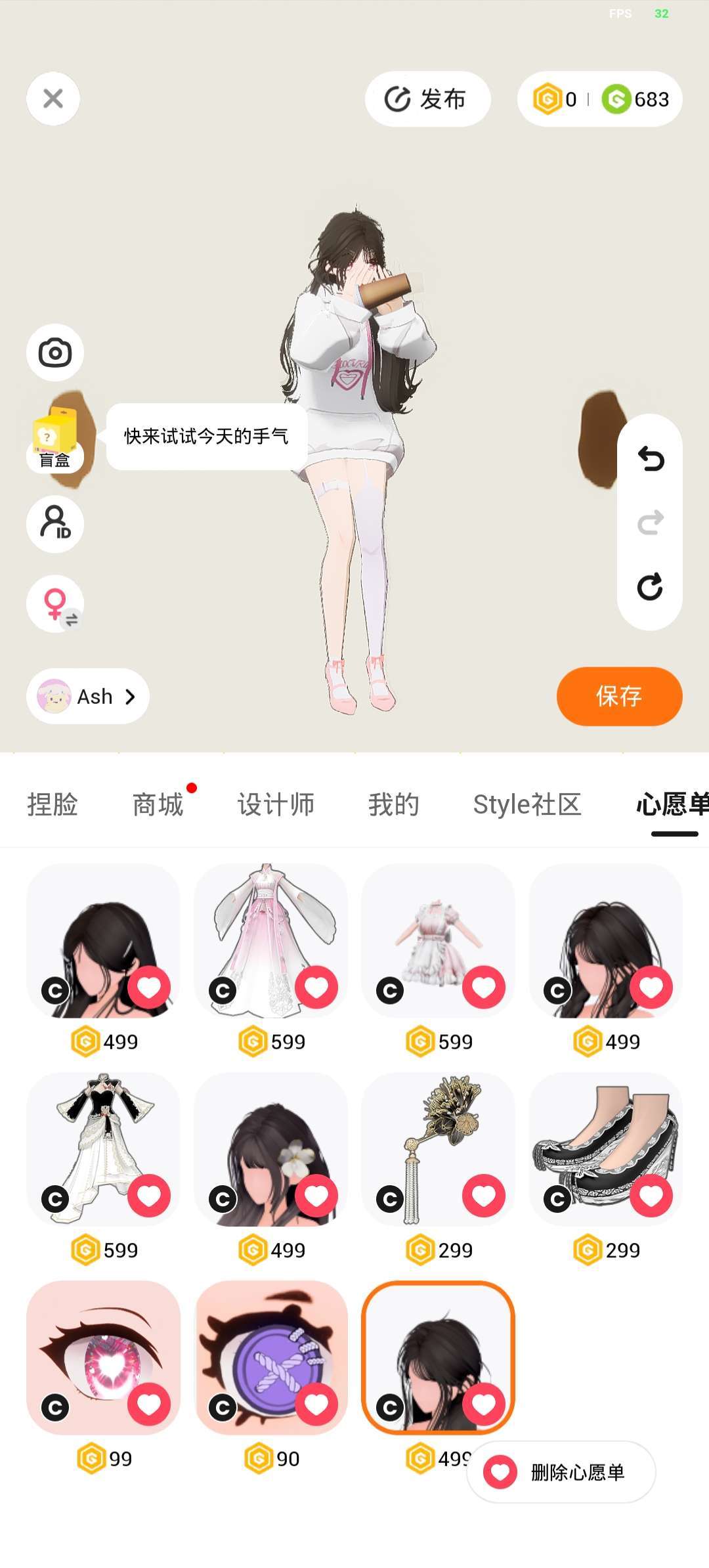709x1568 pixels.
Task: Go to the 我的 tab
Action: (x=393, y=804)
